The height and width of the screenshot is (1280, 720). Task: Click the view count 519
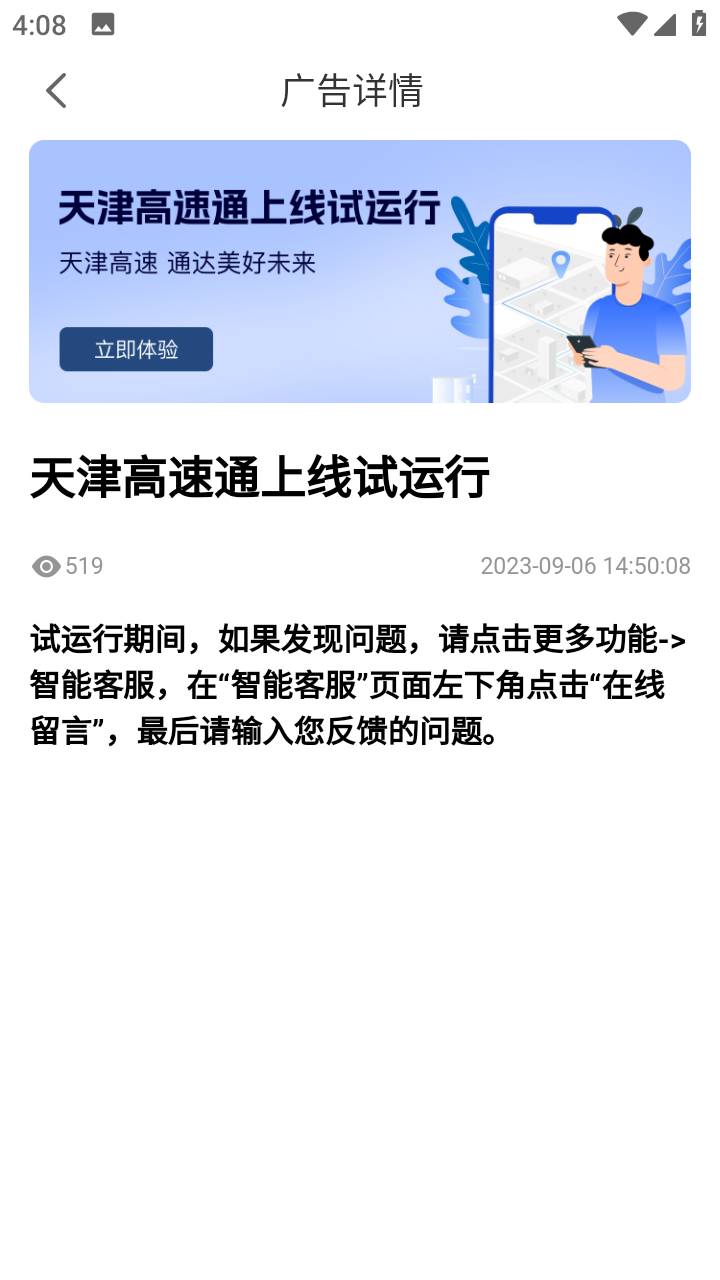pos(84,566)
